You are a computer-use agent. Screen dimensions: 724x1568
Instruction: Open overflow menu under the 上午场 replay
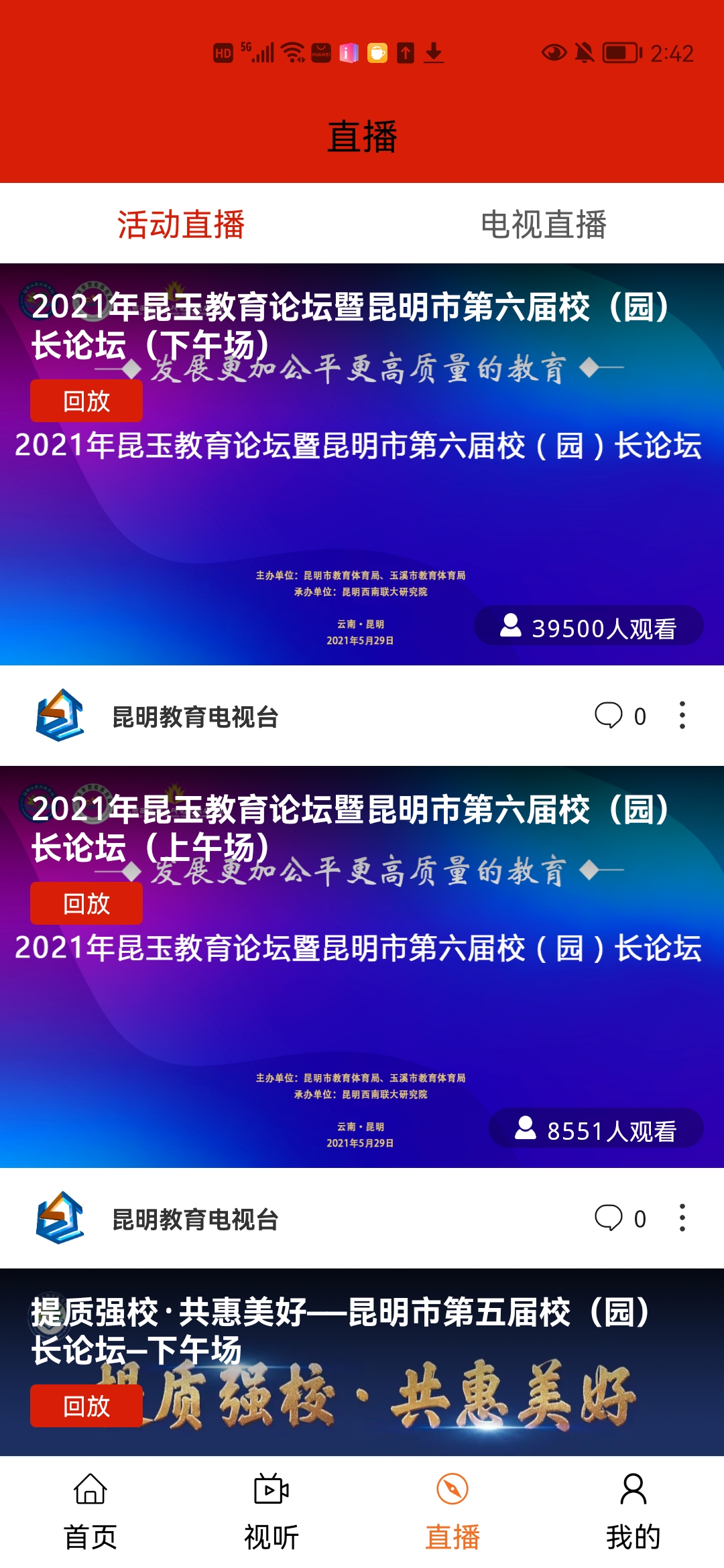tap(682, 1218)
